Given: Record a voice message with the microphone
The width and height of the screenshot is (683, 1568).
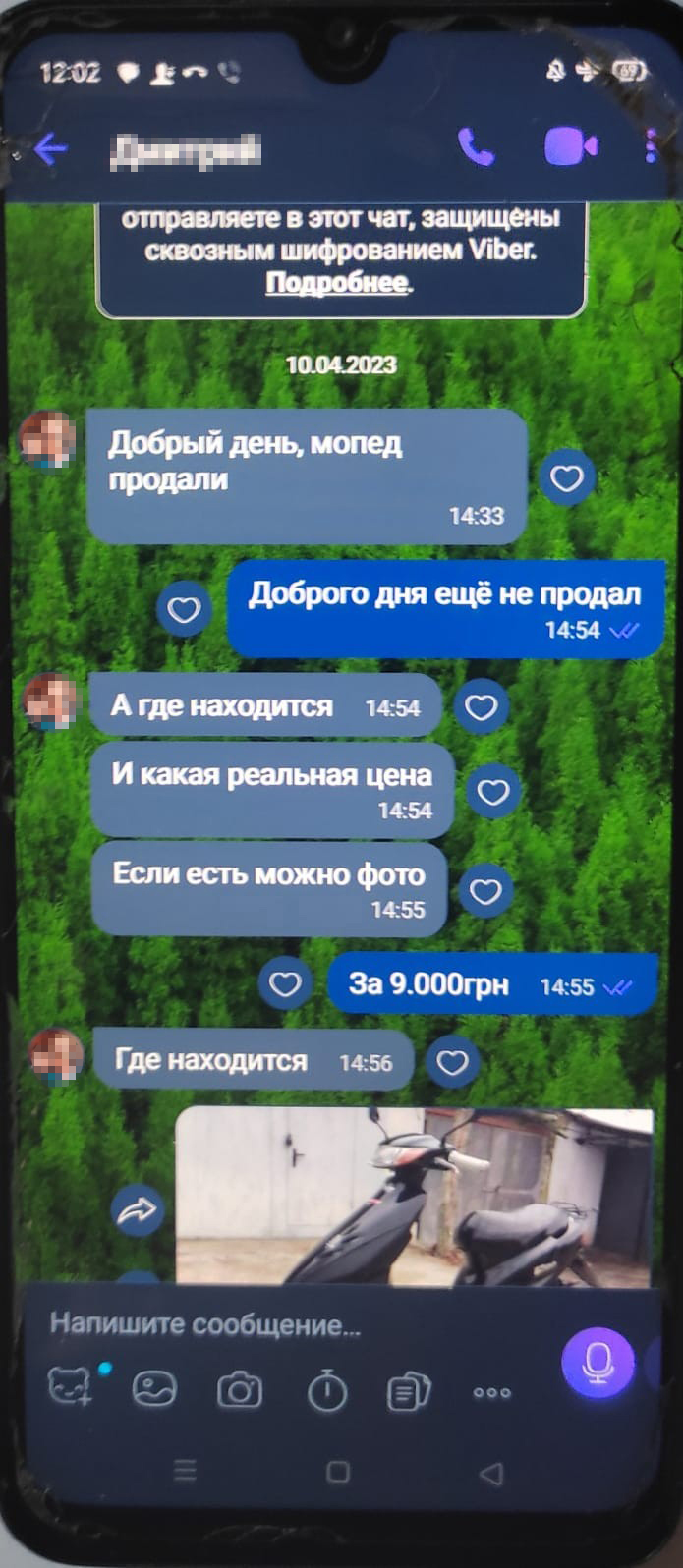Looking at the screenshot, I should click(598, 1362).
